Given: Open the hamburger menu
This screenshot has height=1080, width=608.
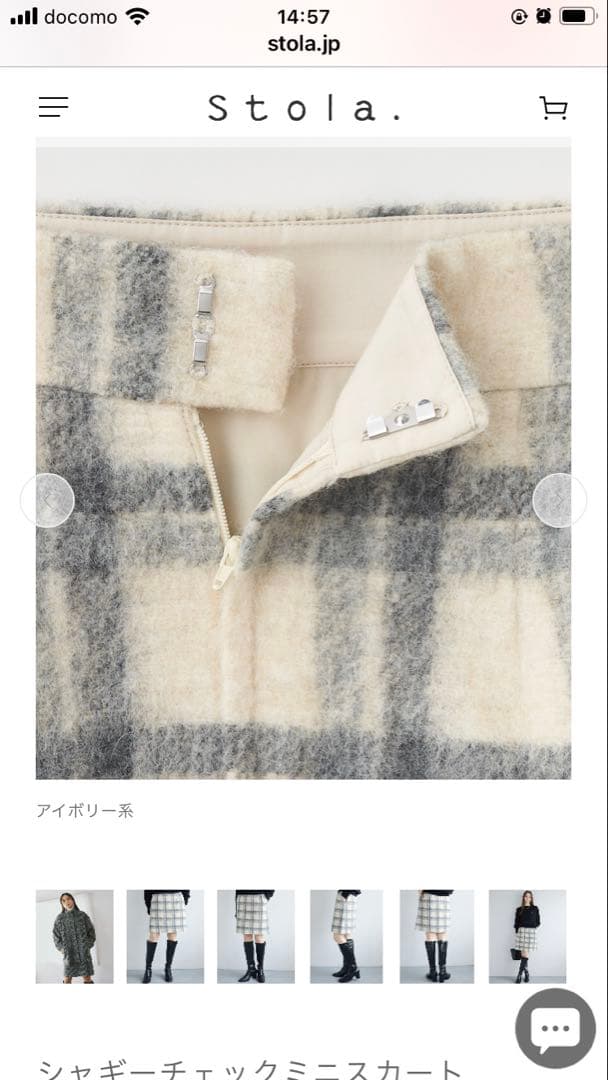Looking at the screenshot, I should coord(53,107).
